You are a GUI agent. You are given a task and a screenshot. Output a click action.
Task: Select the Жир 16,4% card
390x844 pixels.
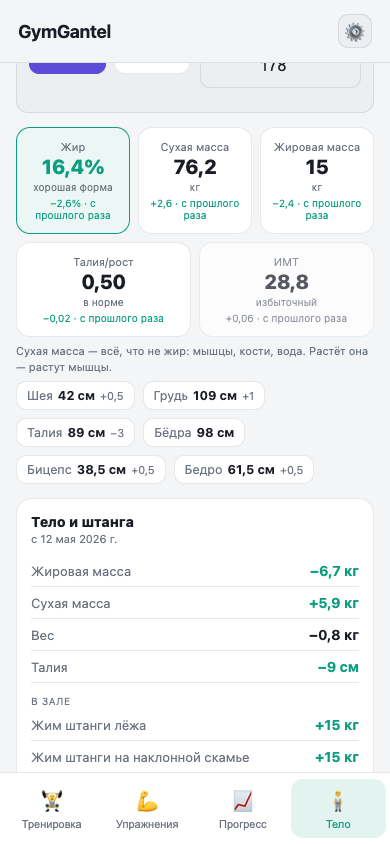73,180
